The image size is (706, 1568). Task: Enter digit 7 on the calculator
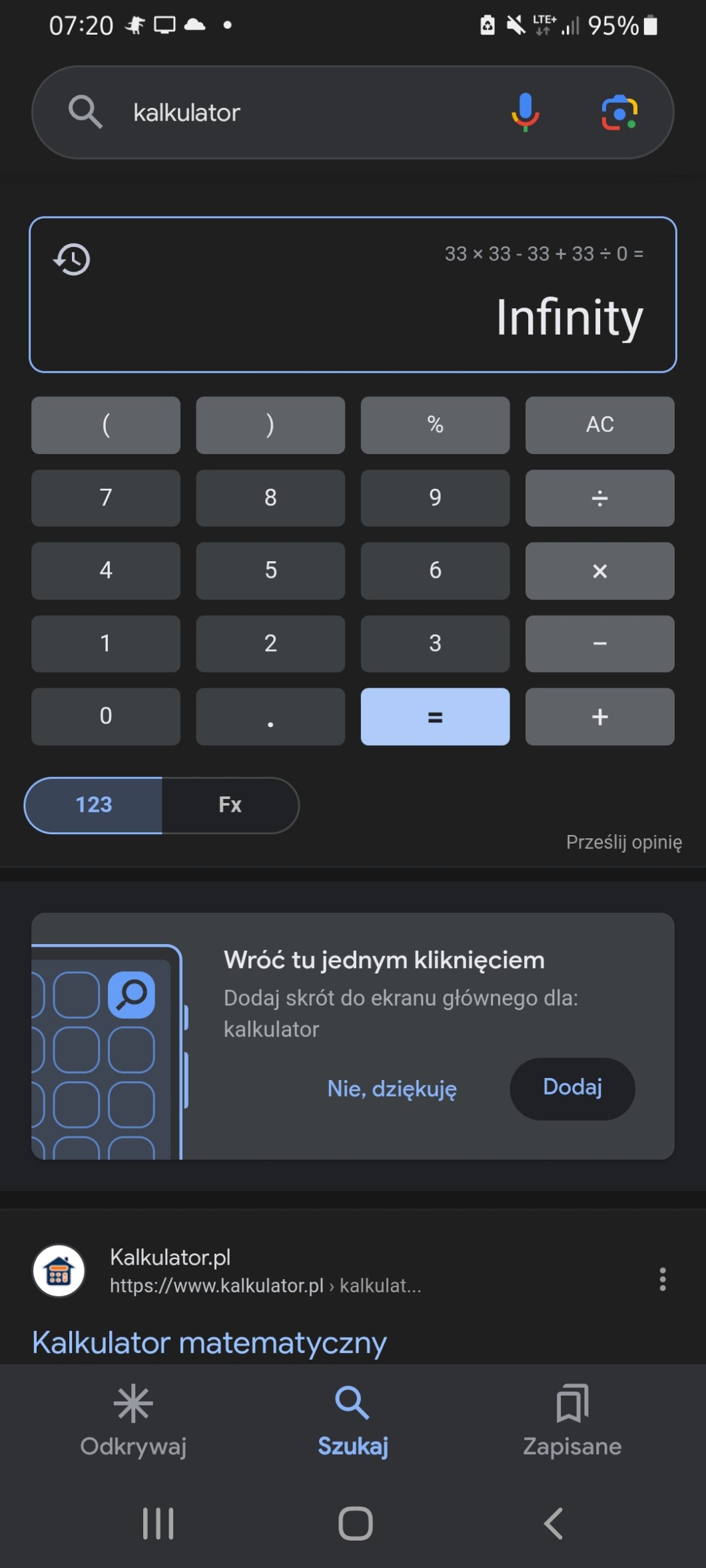point(105,498)
